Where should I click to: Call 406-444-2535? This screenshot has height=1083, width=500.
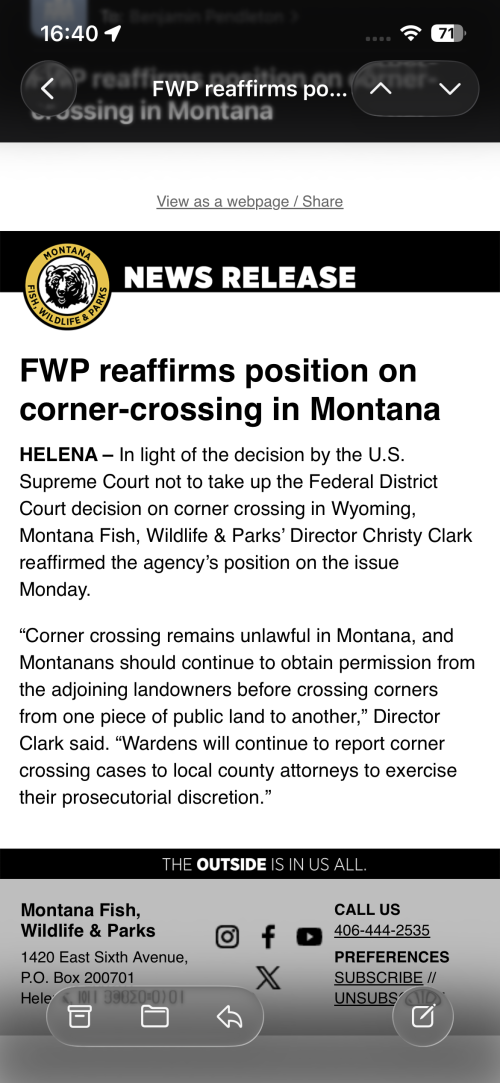(x=382, y=930)
